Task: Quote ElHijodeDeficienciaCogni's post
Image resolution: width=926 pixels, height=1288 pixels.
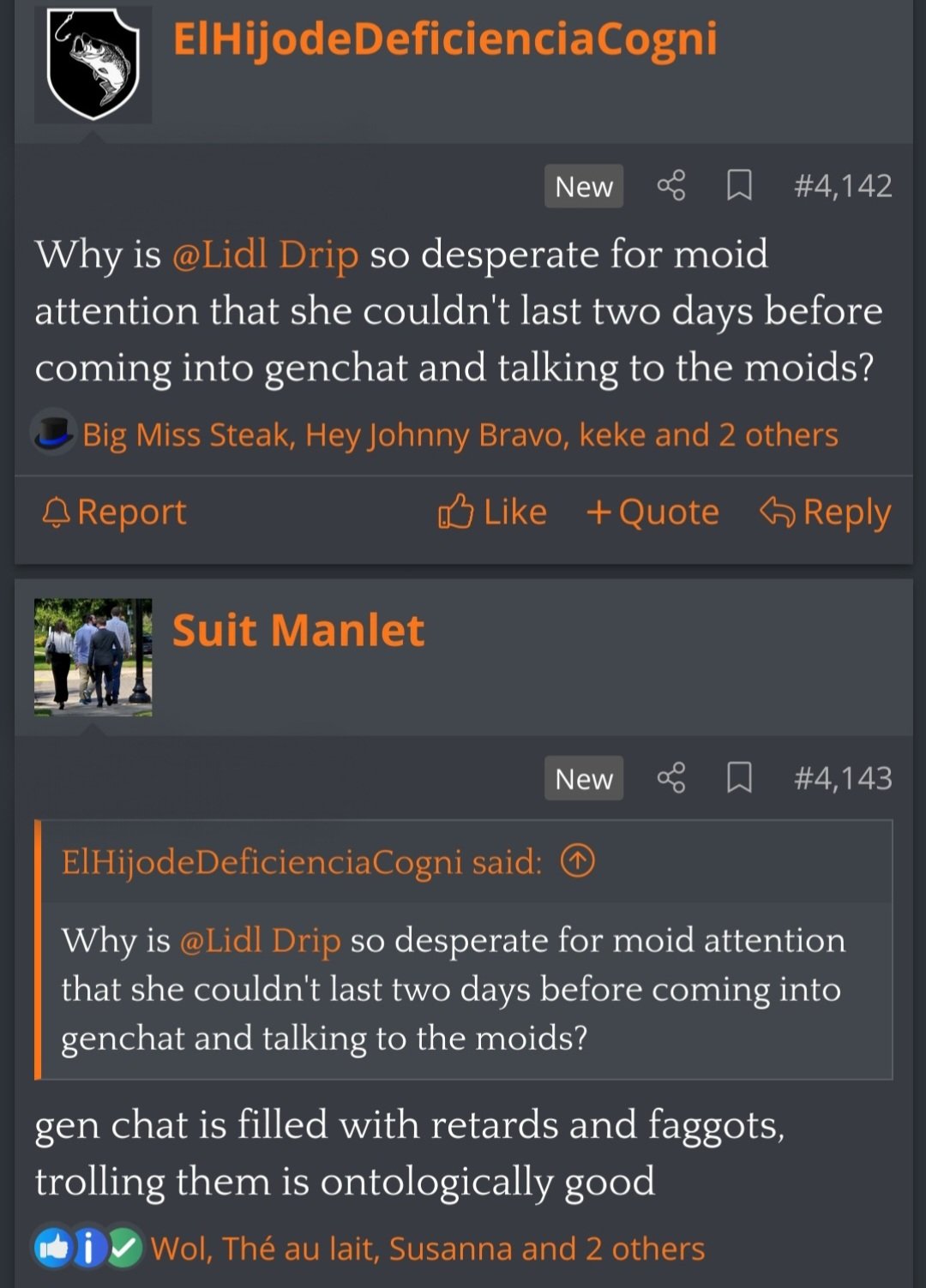Action: (x=652, y=512)
